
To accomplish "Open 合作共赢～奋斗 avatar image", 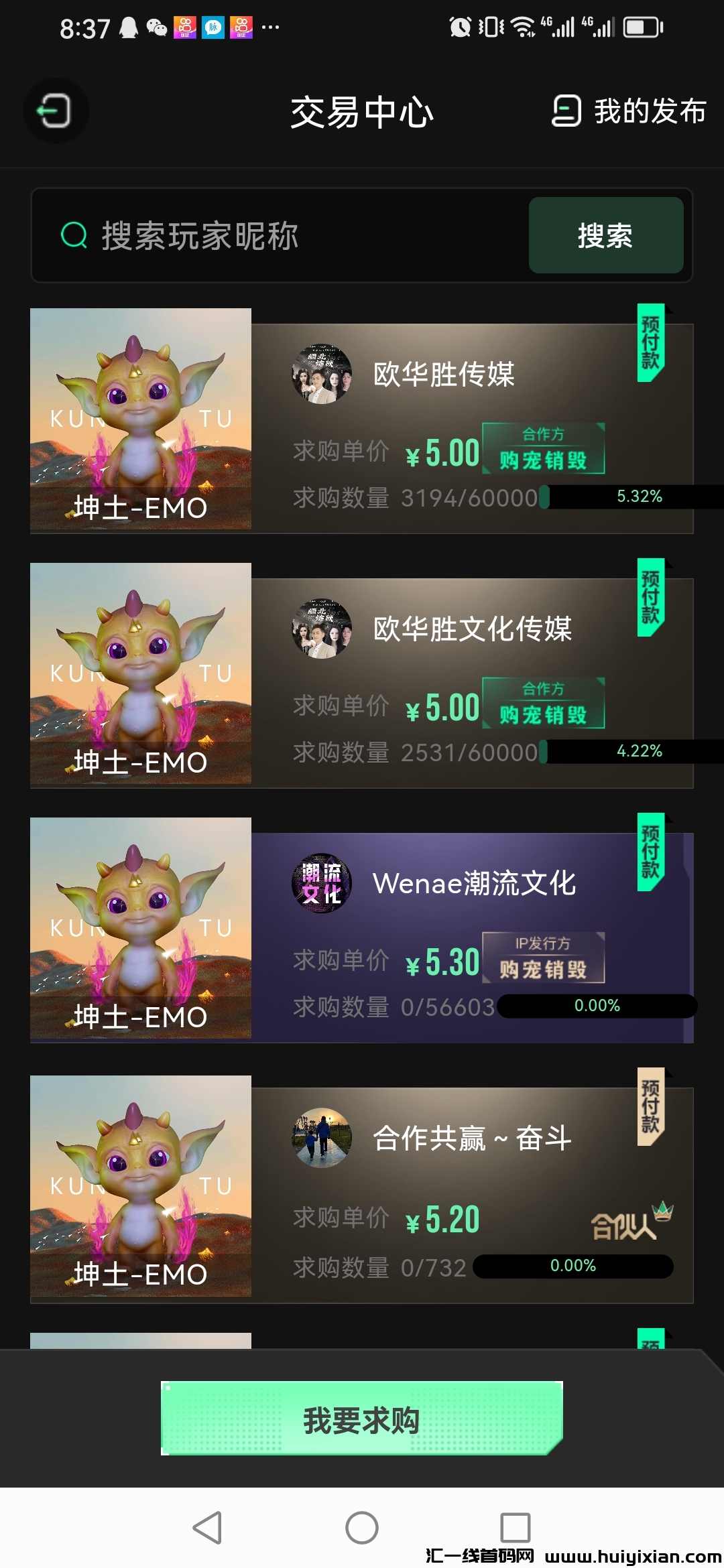I will [x=321, y=1139].
